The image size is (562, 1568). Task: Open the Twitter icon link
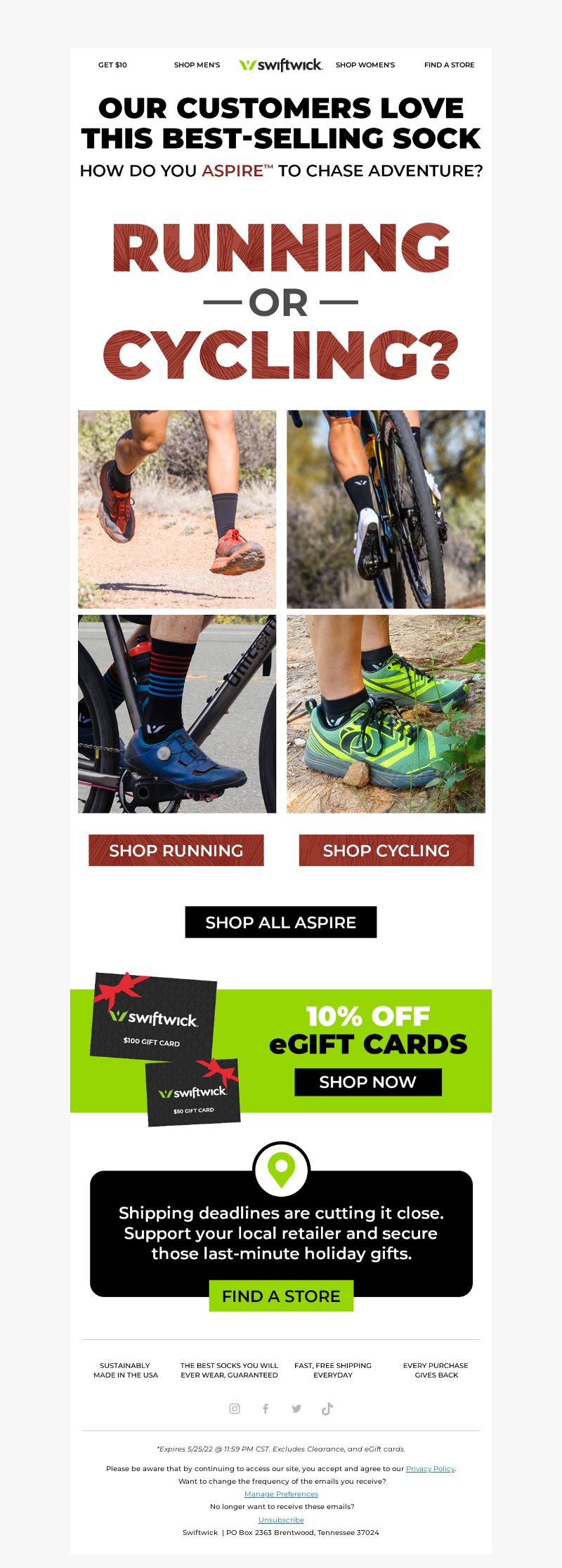tap(296, 1409)
